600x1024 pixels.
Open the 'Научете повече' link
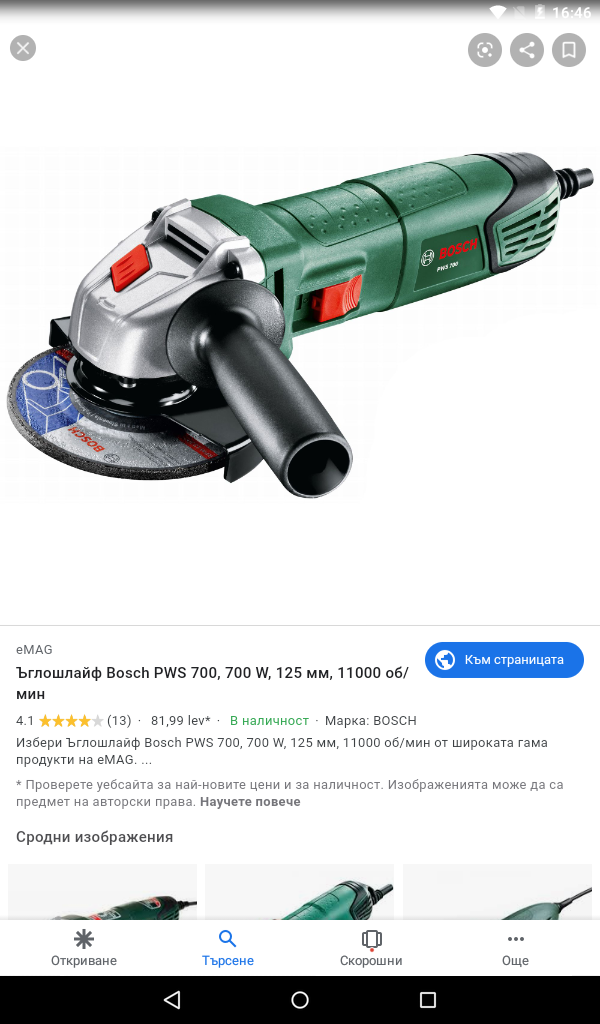click(x=250, y=802)
